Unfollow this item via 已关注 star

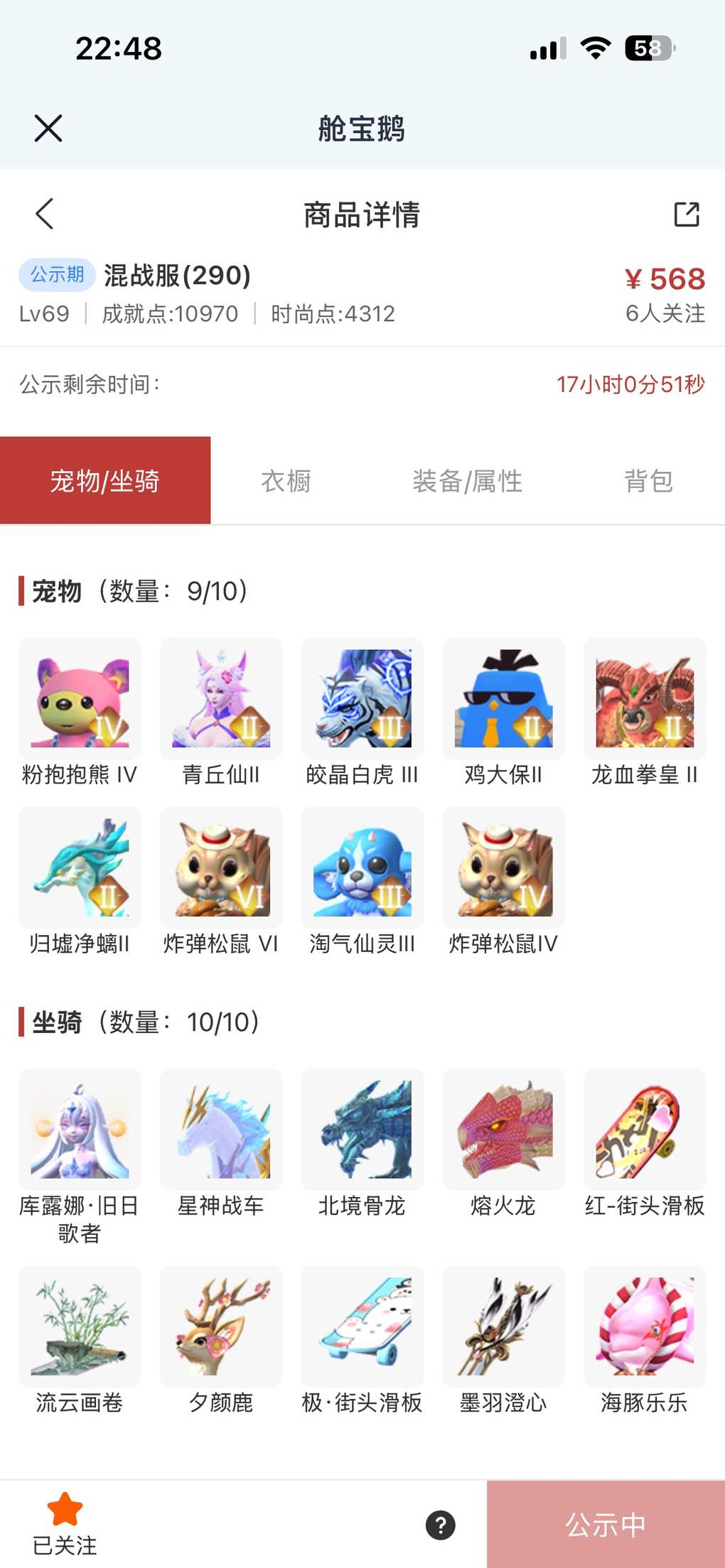(x=65, y=1523)
